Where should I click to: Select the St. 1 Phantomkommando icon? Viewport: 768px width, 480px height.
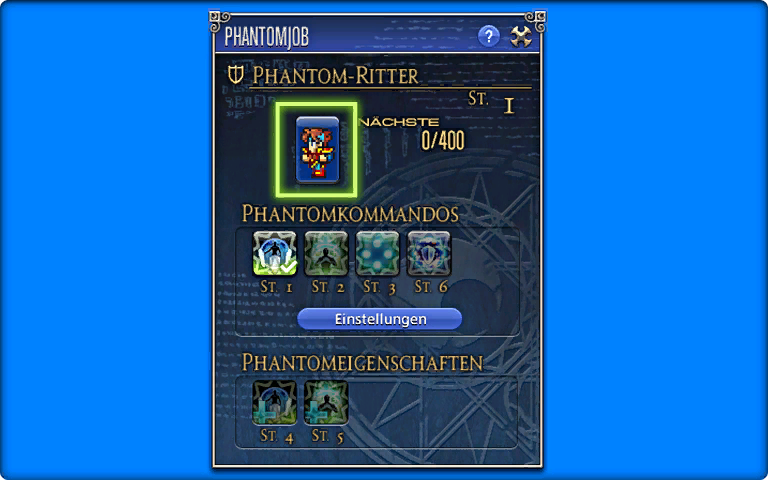point(274,253)
